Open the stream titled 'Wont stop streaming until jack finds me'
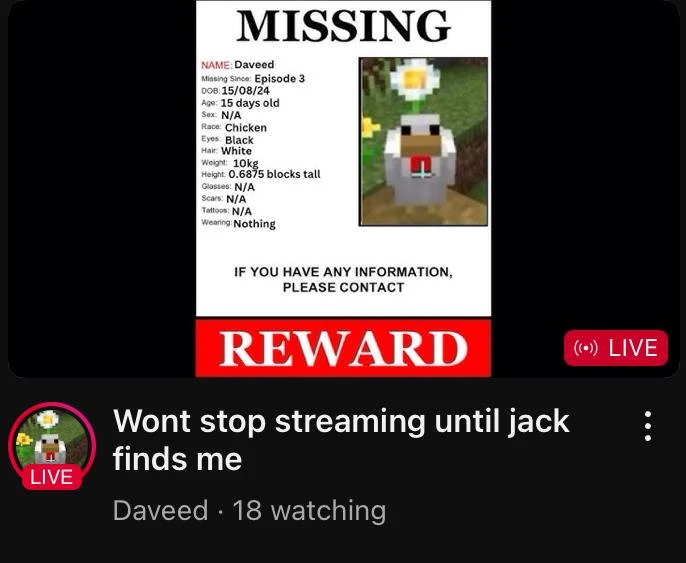Screen dimensions: 686x563 (x=340, y=439)
